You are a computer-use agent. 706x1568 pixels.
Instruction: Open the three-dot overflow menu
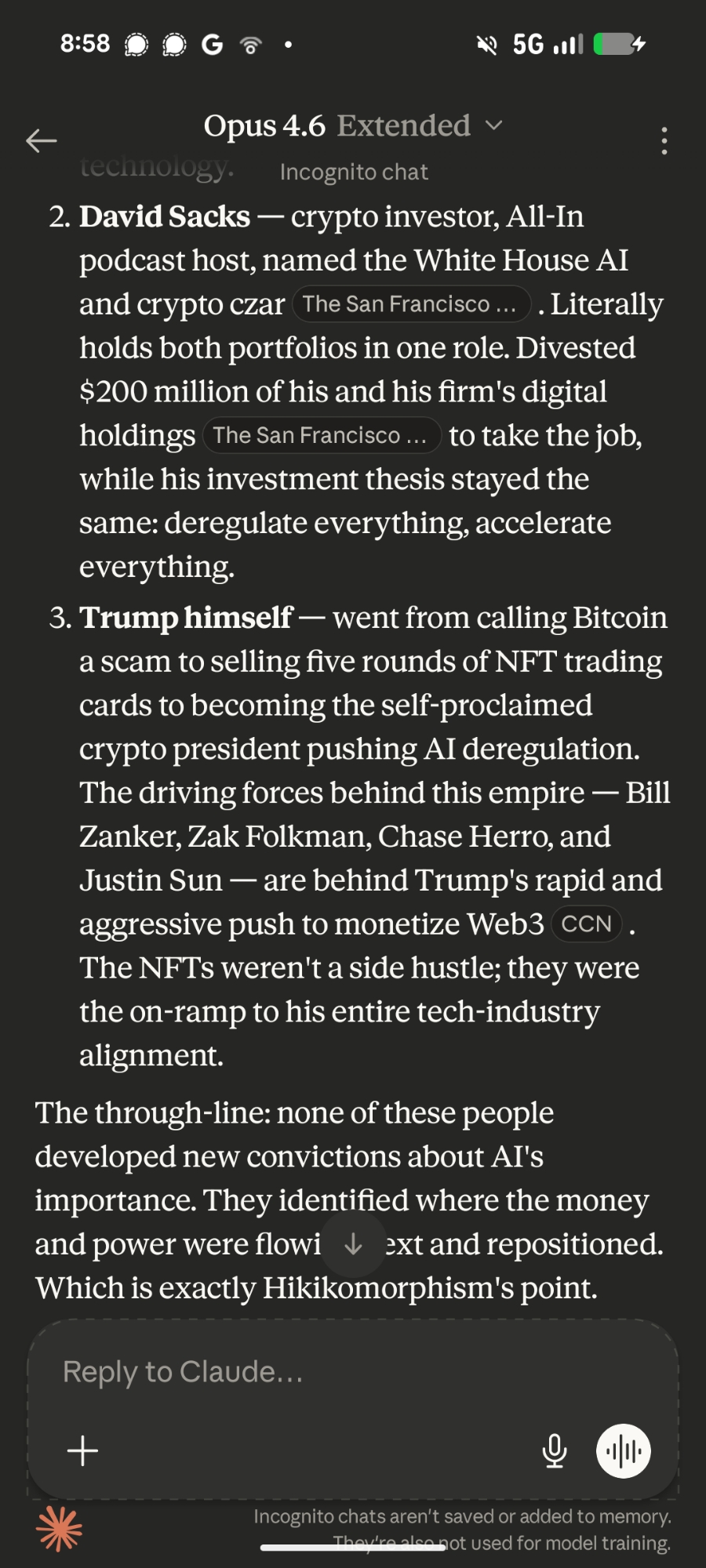664,141
